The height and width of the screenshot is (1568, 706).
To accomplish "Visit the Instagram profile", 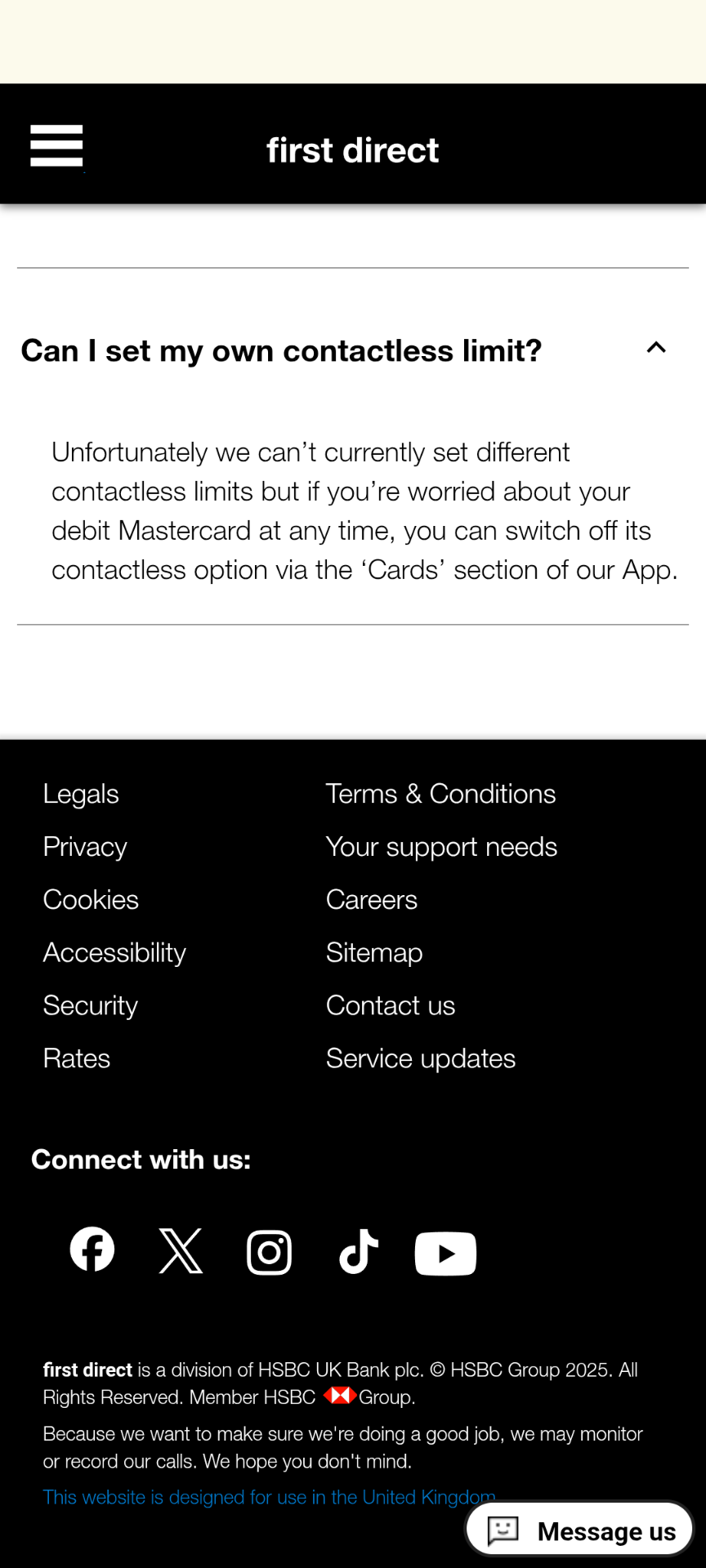I will pyautogui.click(x=269, y=1251).
